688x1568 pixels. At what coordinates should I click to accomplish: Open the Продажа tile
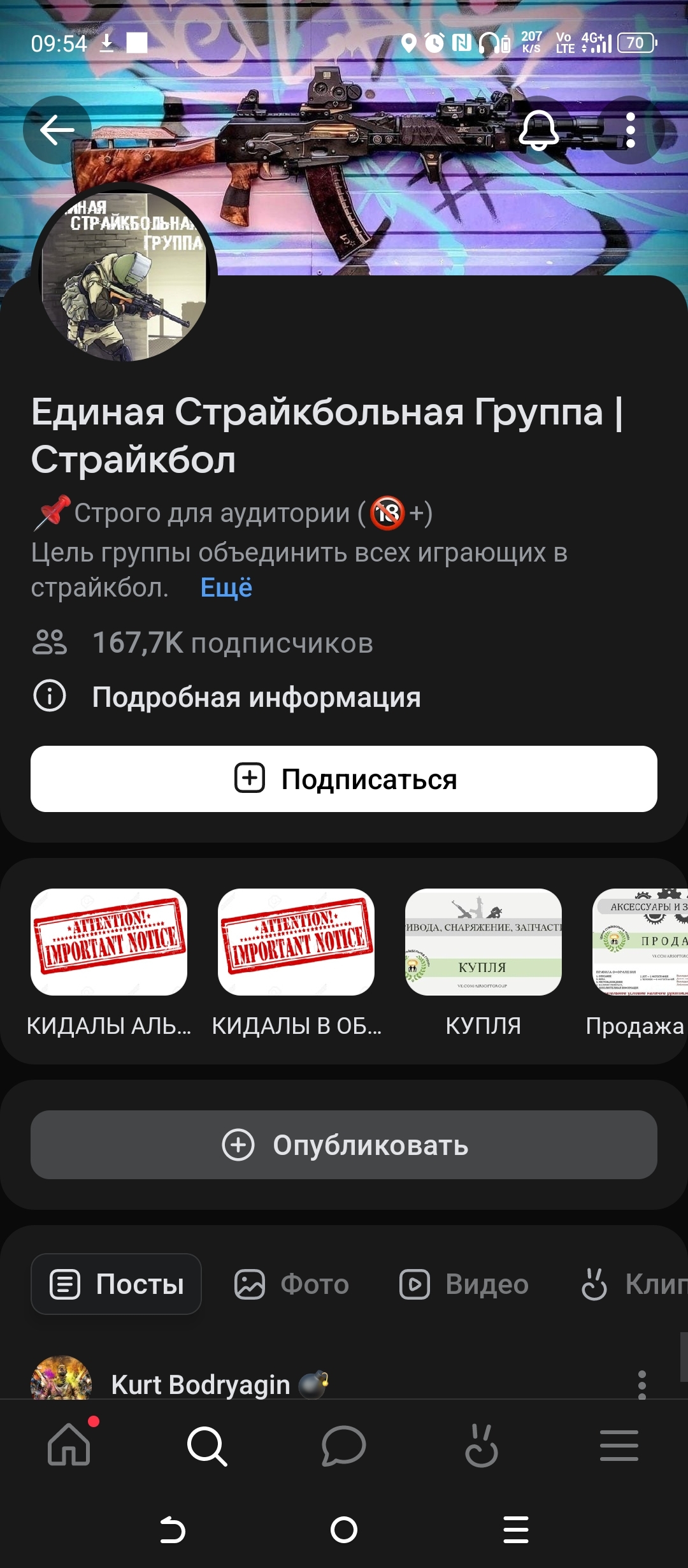point(640,942)
